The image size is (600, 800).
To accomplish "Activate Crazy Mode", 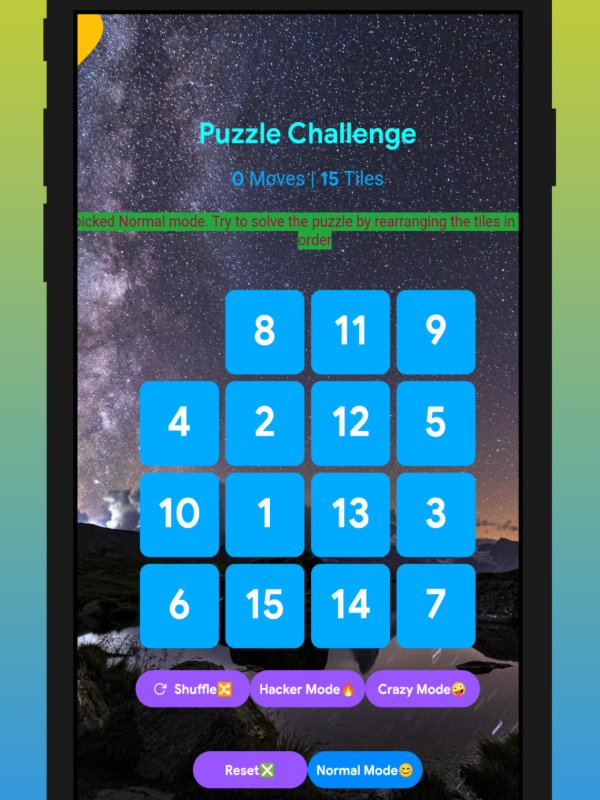I will pos(422,689).
